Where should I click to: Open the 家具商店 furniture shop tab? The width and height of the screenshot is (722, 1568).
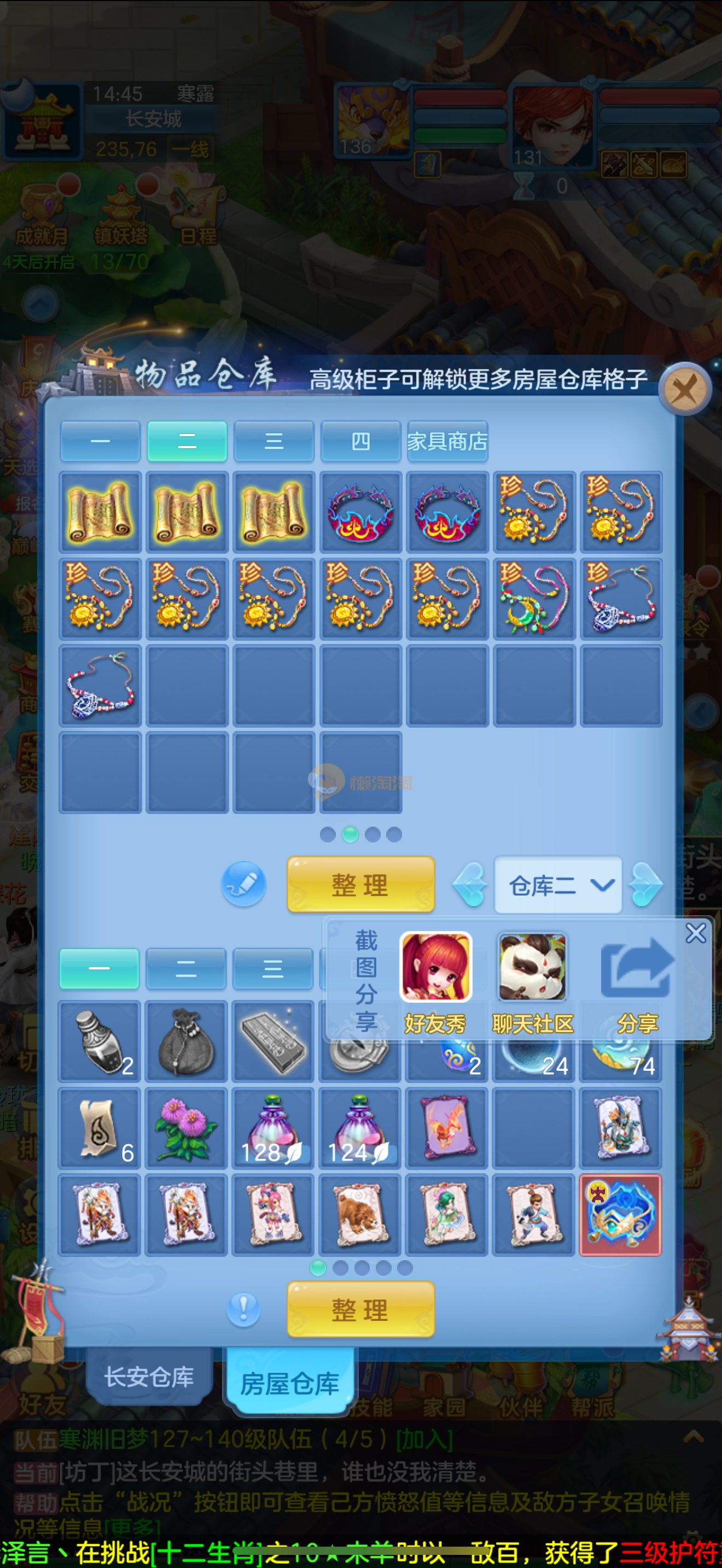coord(447,441)
